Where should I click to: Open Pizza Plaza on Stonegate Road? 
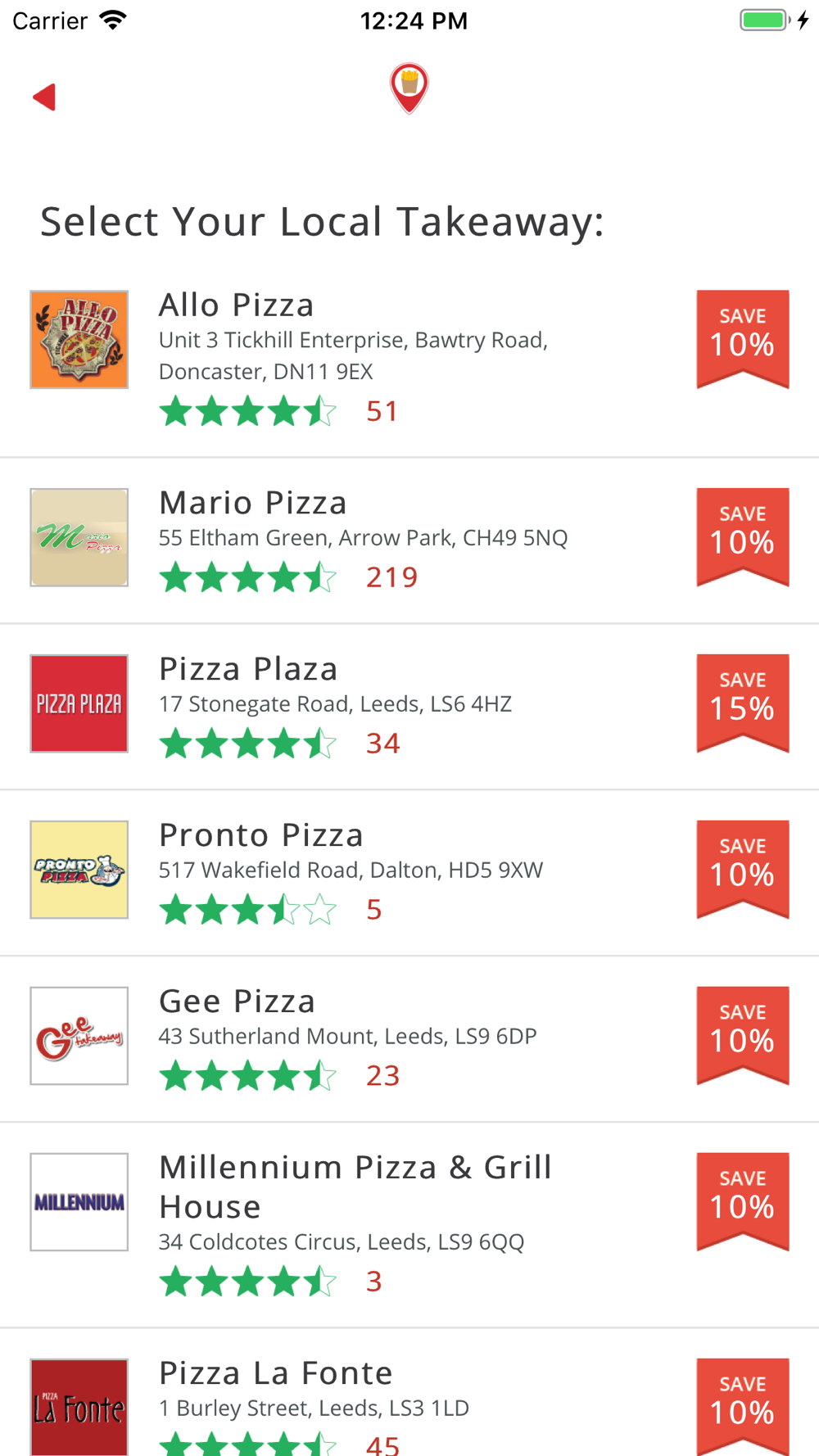[x=409, y=707]
